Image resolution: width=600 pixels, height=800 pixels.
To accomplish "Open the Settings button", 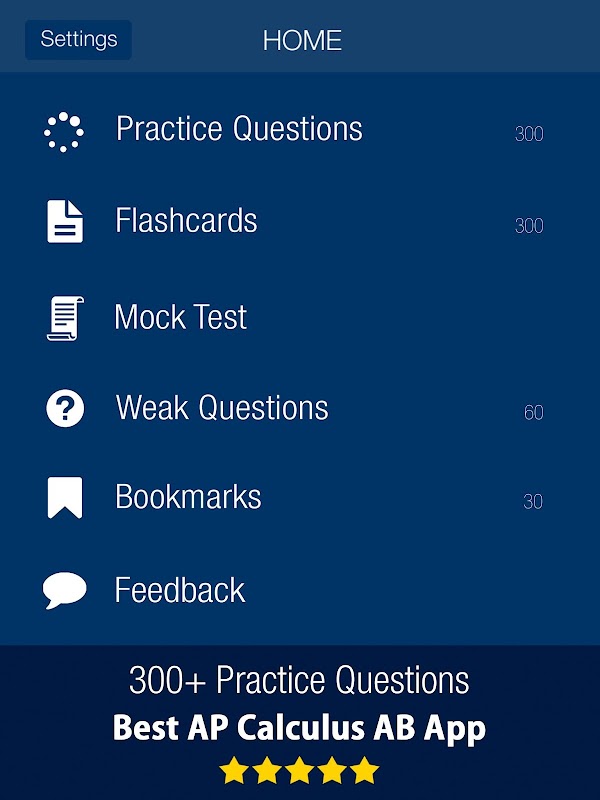I will point(78,40).
